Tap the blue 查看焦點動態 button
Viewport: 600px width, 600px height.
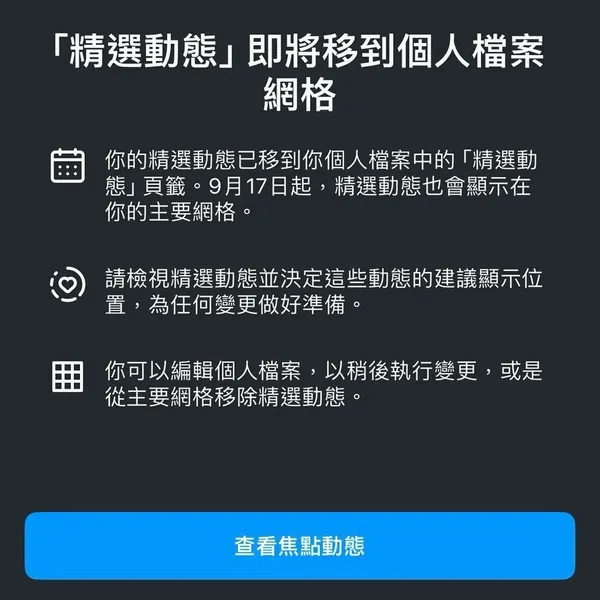(x=300, y=546)
